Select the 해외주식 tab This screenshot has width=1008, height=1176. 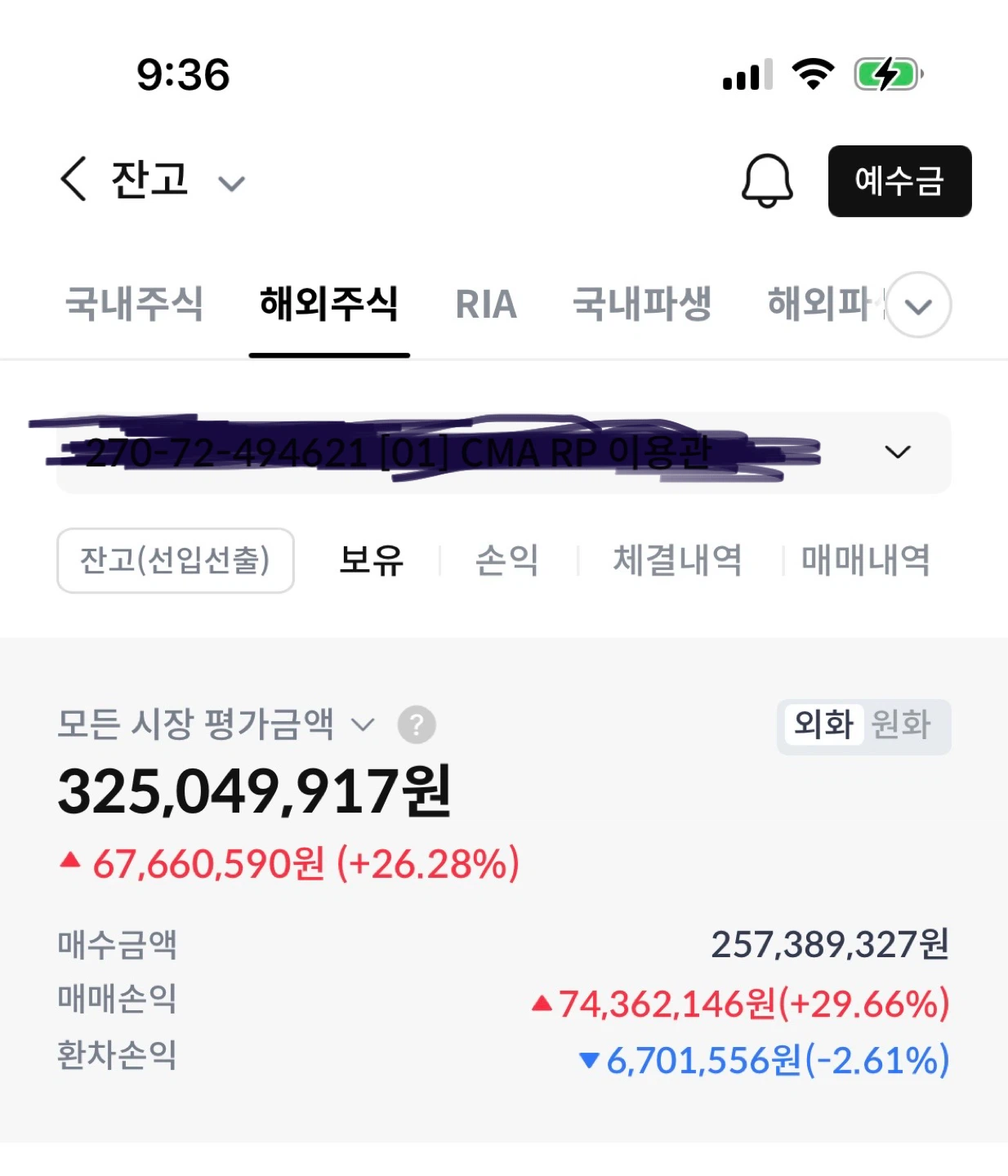tap(329, 304)
